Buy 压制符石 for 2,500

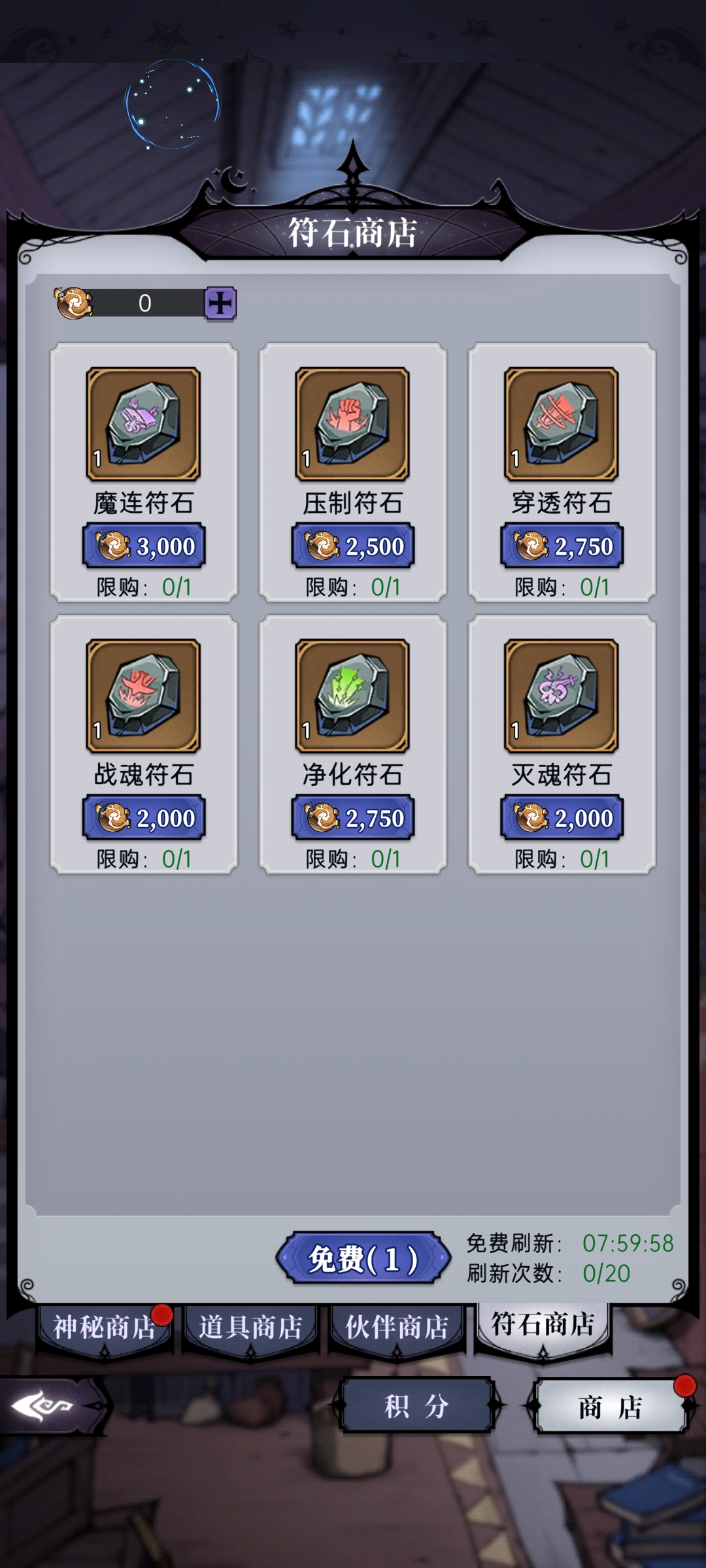coord(353,546)
